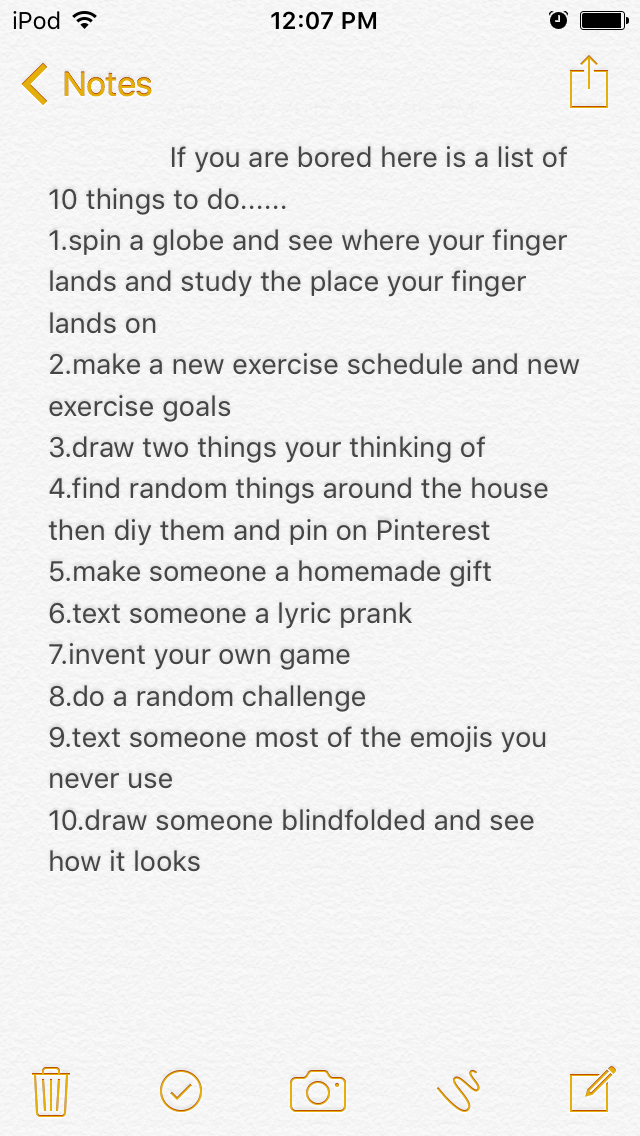Image resolution: width=640 pixels, height=1136 pixels.
Task: Add a checklist to the note
Action: pos(181,1090)
